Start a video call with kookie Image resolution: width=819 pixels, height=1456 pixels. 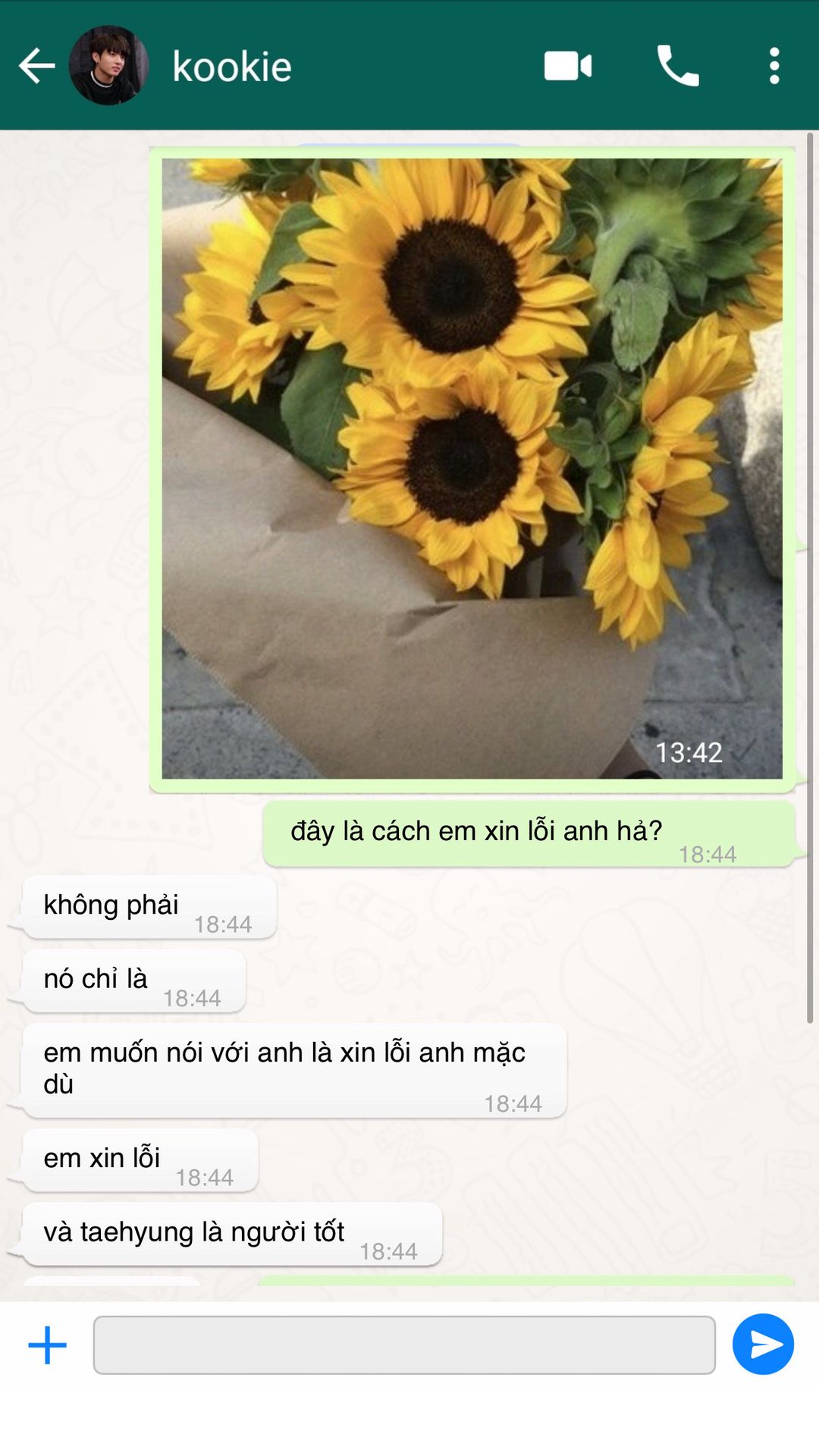(568, 66)
